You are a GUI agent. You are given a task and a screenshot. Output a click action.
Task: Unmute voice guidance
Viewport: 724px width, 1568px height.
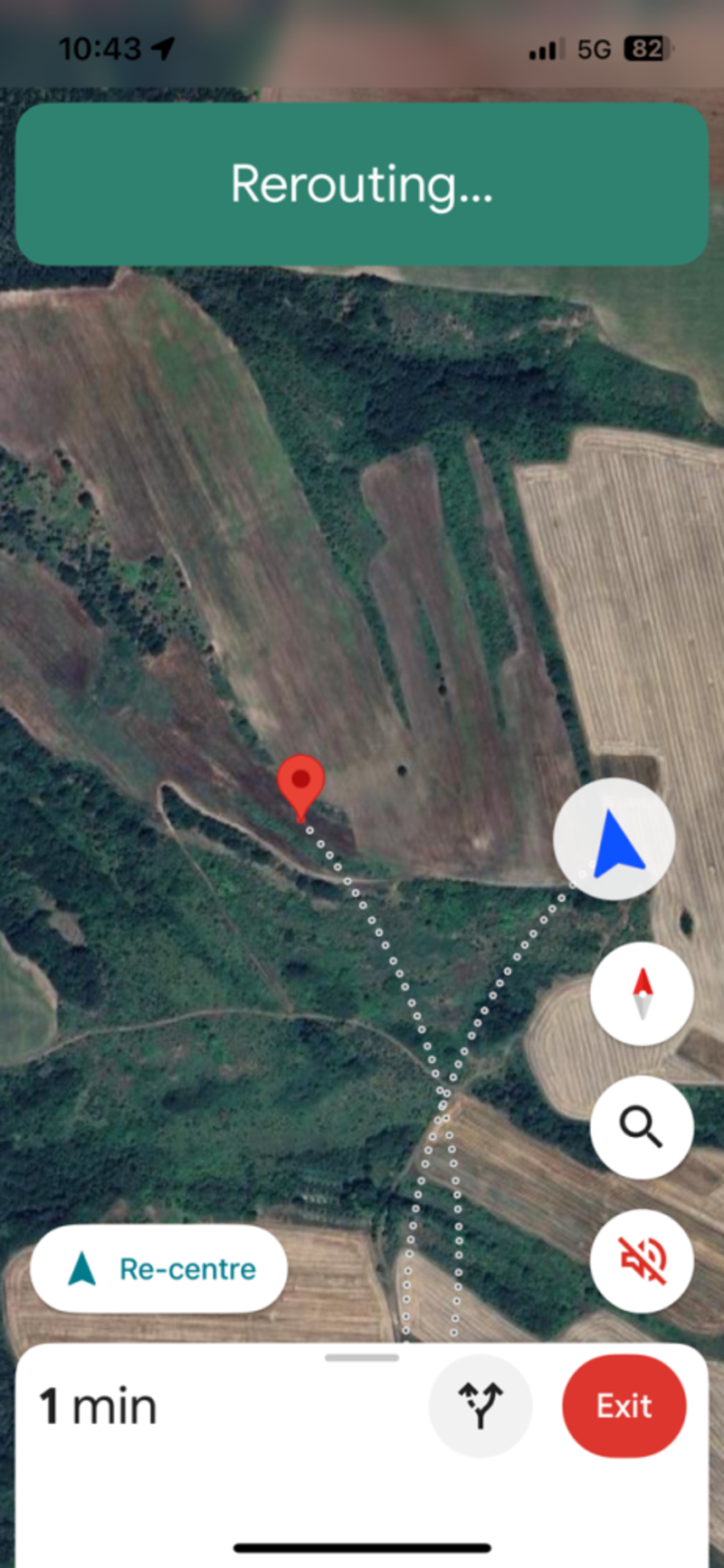[x=642, y=1260]
